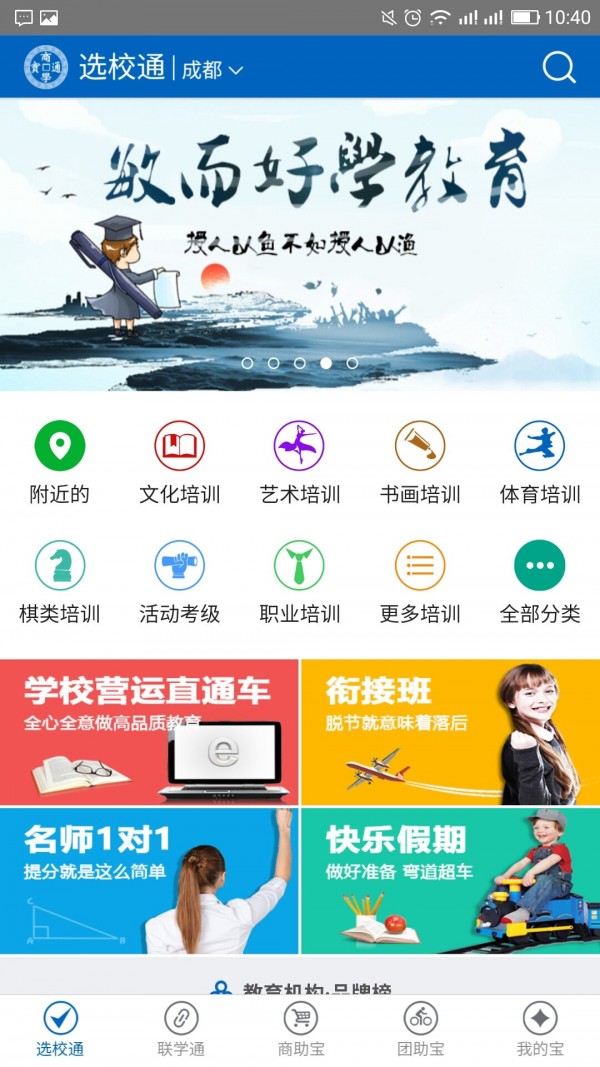This screenshot has width=600, height=1067.
Task: Open 活动考级 category
Action: [x=180, y=581]
